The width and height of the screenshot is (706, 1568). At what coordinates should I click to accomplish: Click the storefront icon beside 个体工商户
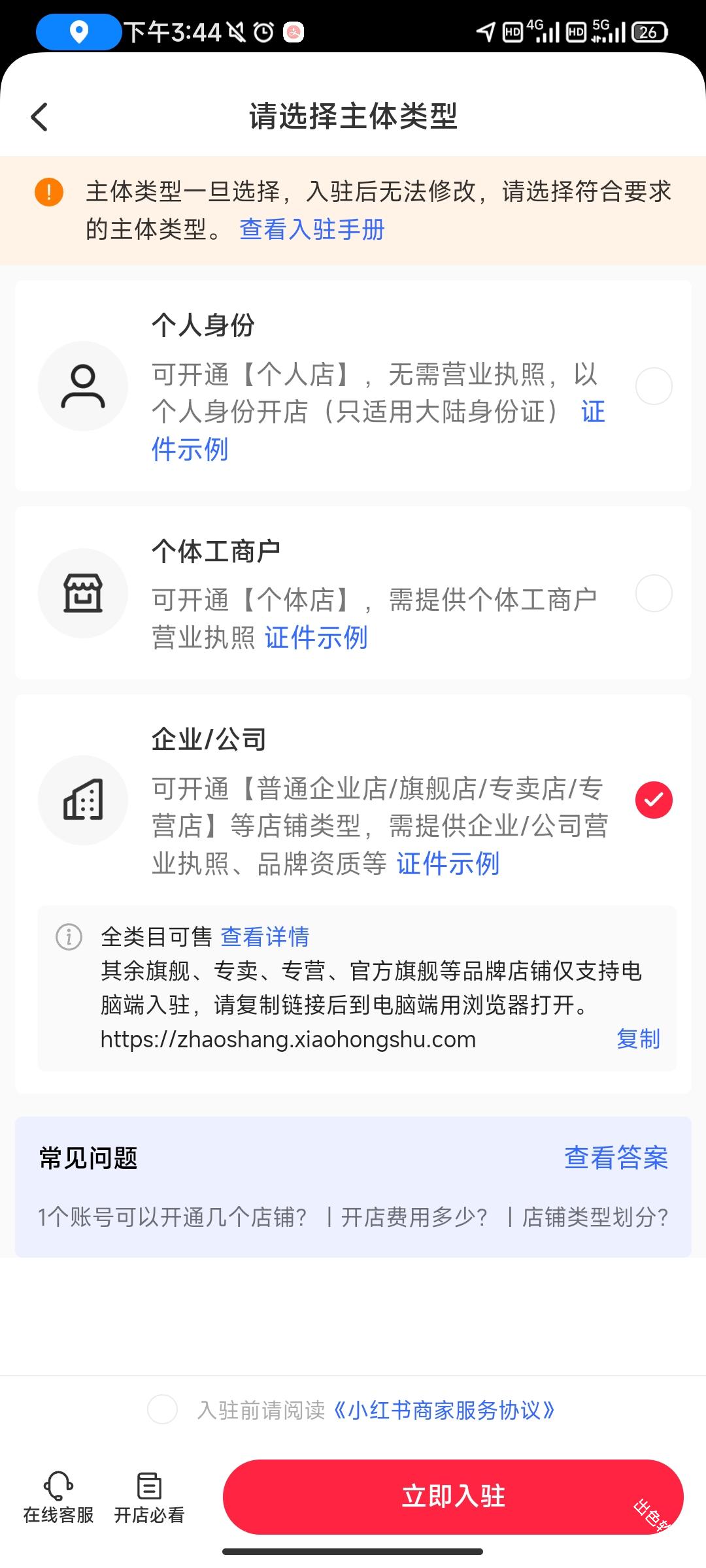[82, 593]
